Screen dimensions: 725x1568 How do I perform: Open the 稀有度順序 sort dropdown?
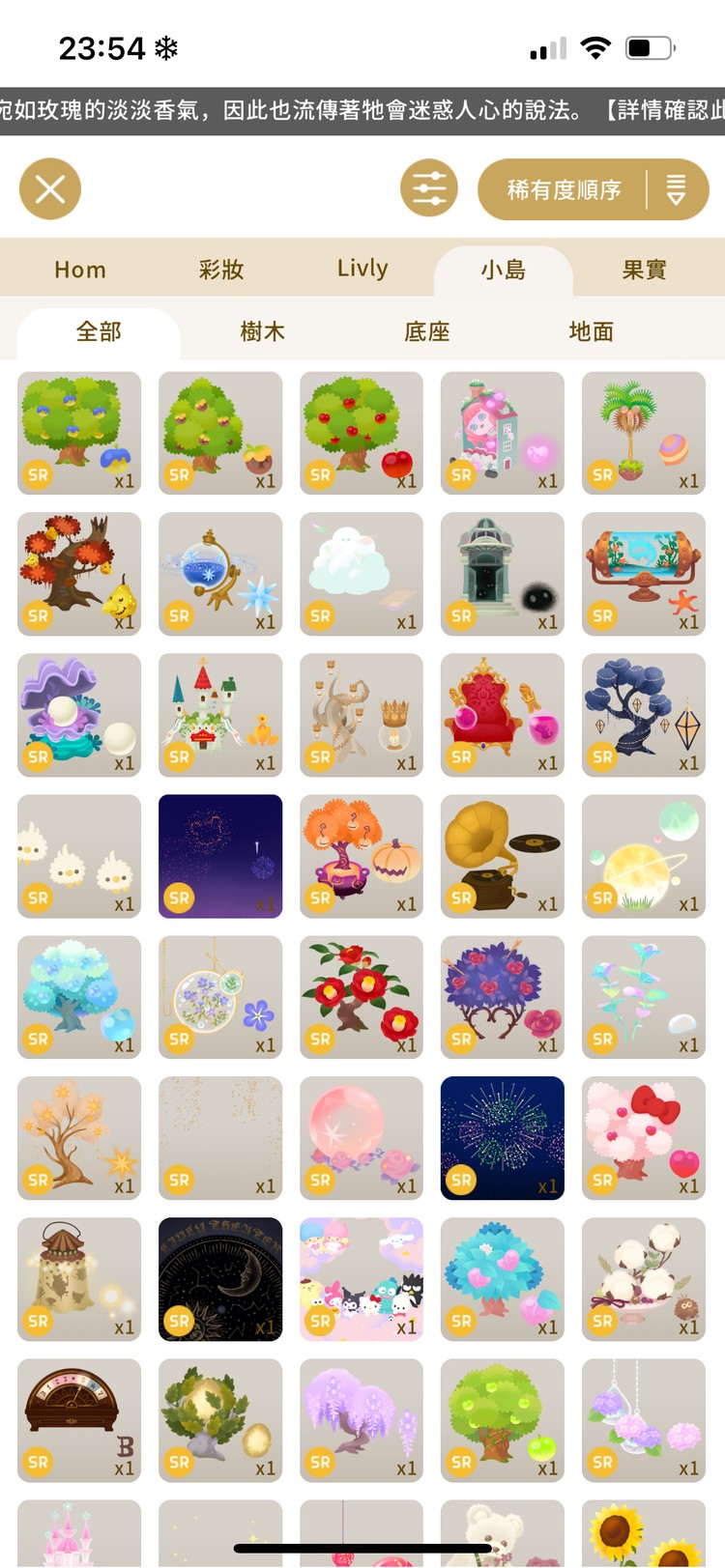[593, 190]
